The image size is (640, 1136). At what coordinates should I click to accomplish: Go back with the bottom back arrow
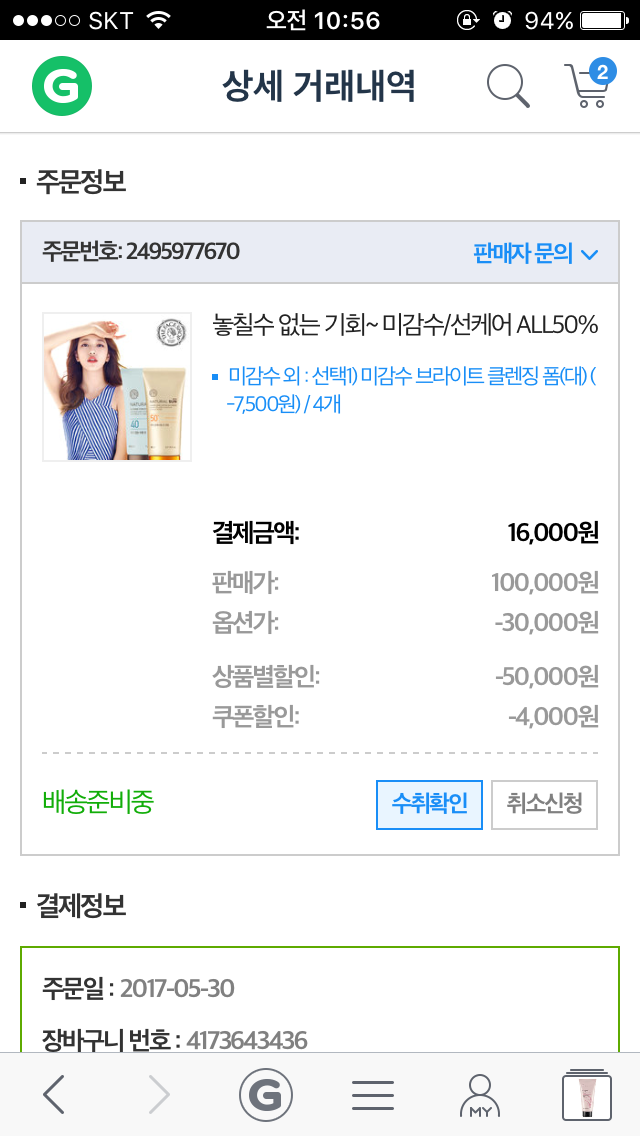[54, 1096]
